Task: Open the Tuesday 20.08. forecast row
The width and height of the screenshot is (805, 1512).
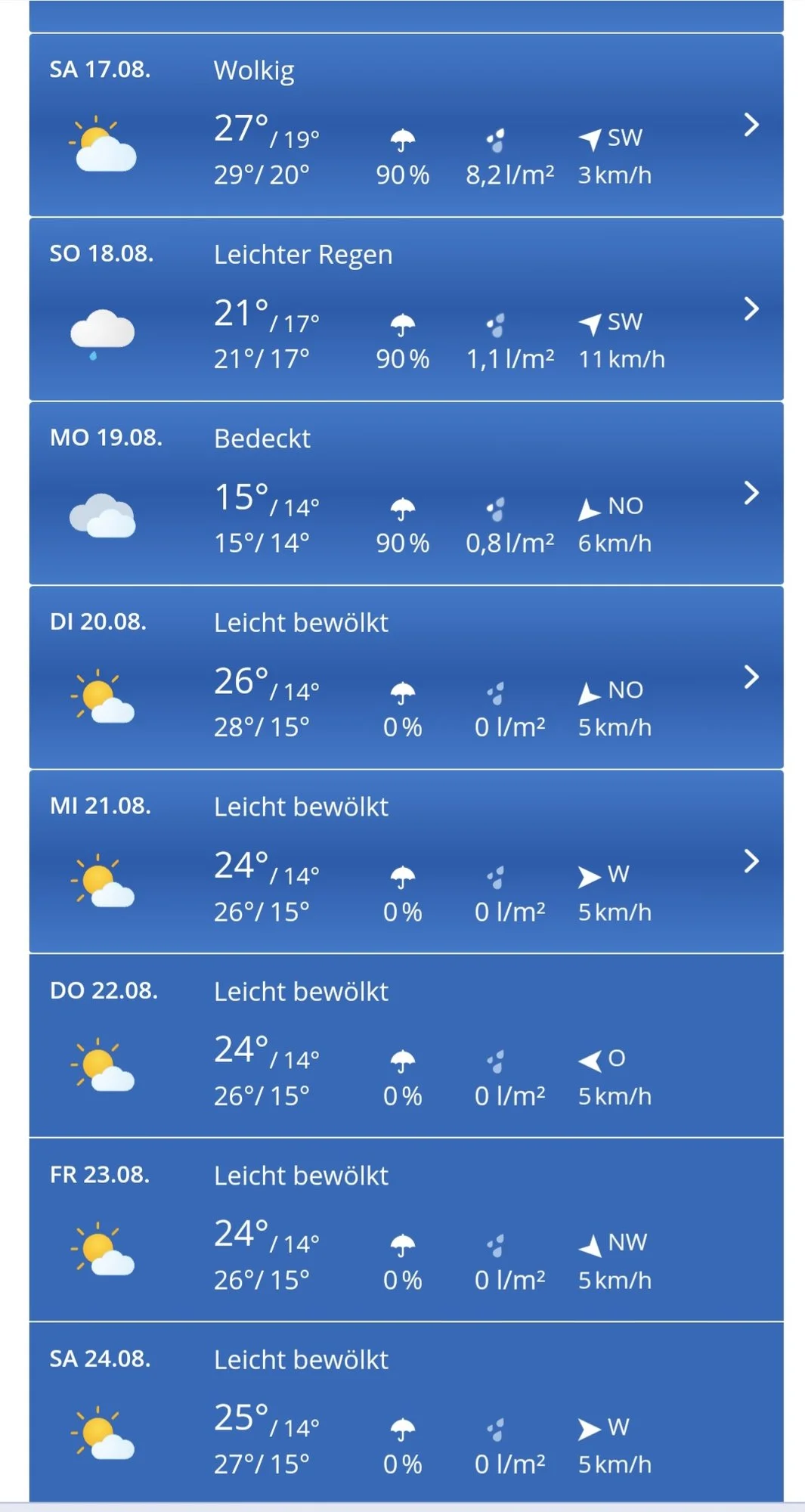Action: point(750,677)
